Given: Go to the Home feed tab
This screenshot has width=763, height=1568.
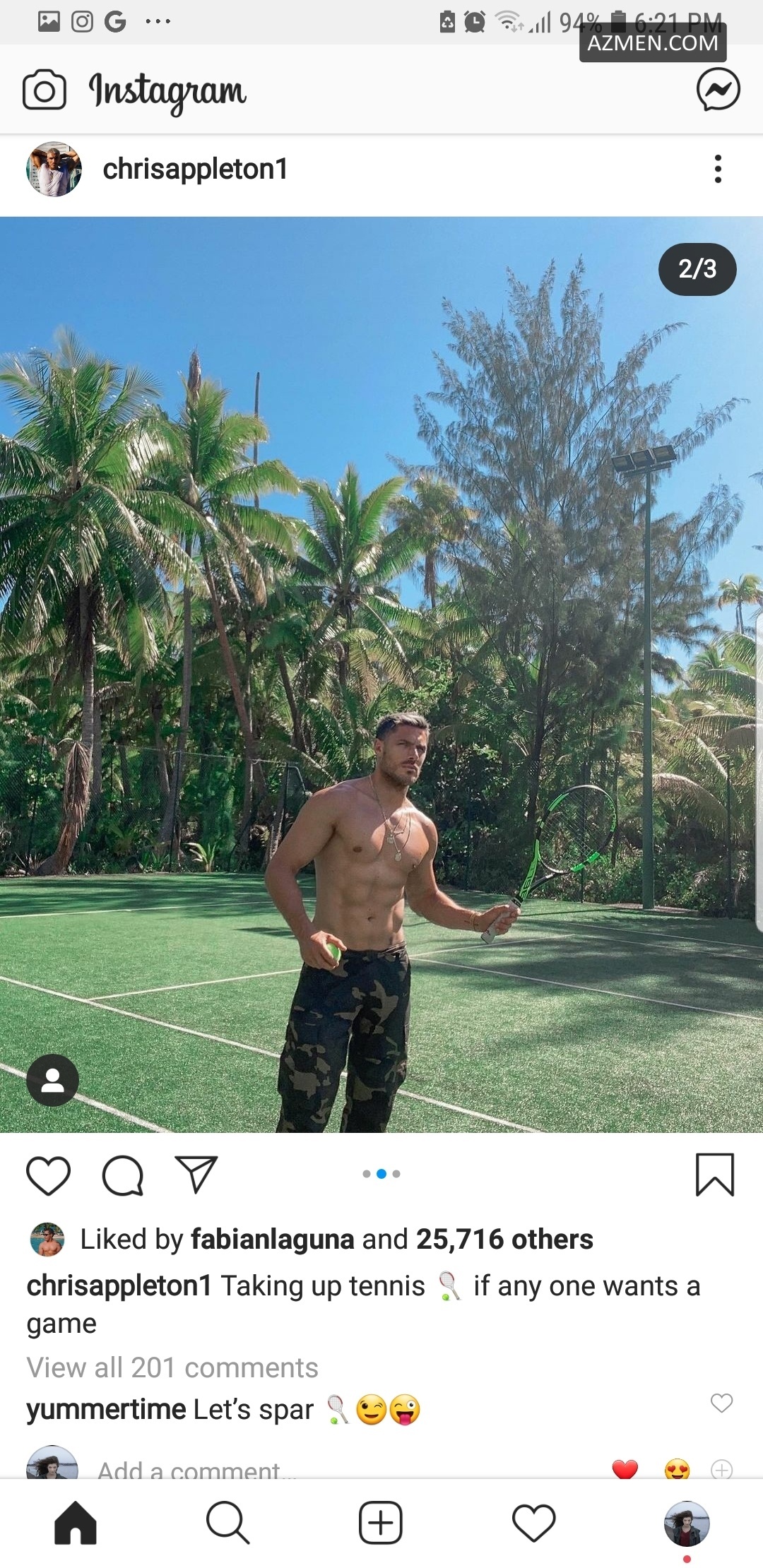Looking at the screenshot, I should point(76,1523).
